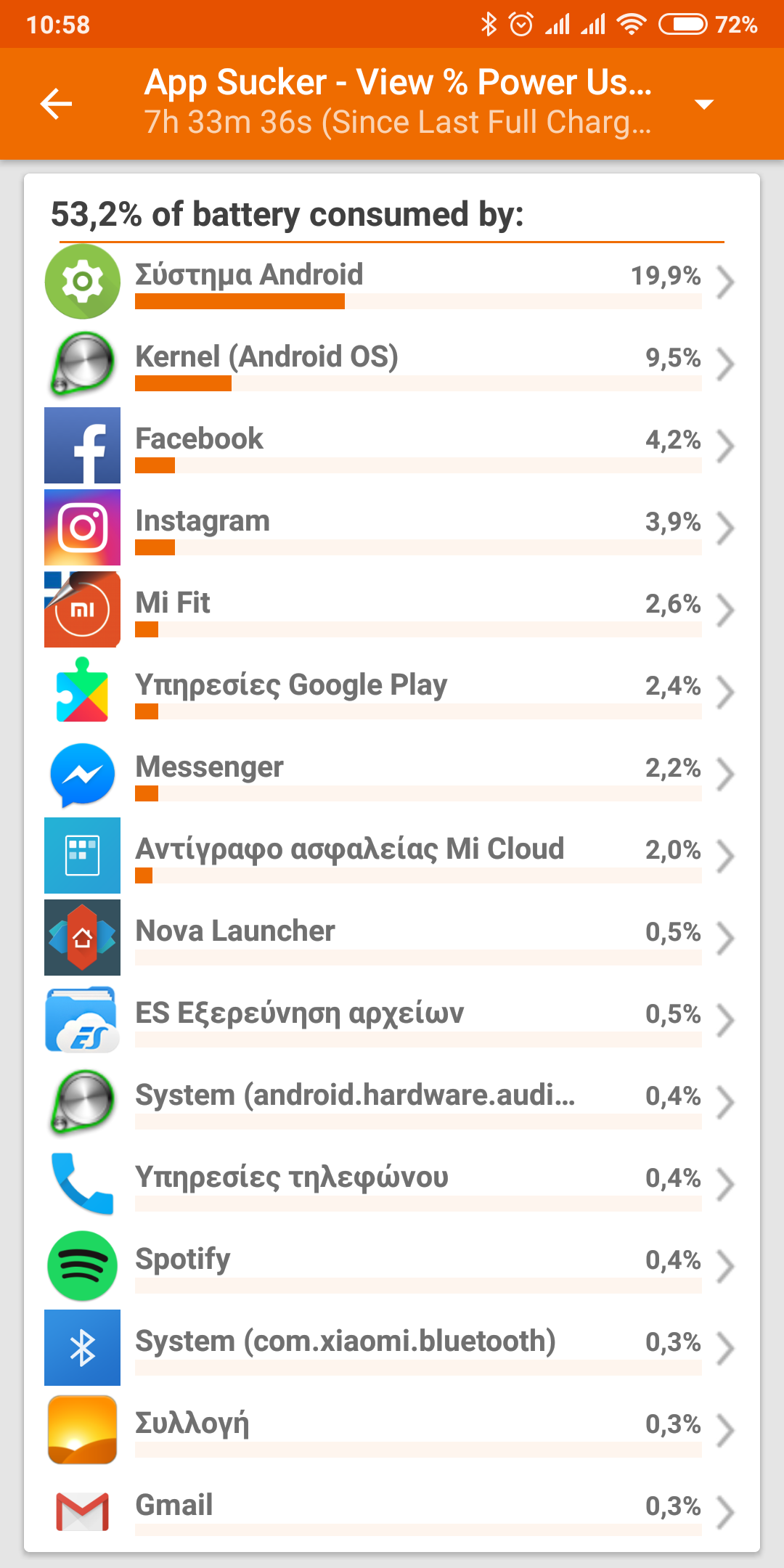784x1568 pixels.
Task: Select Υπηρεσίες τηλεφώνου entry
Action: coord(392,1184)
